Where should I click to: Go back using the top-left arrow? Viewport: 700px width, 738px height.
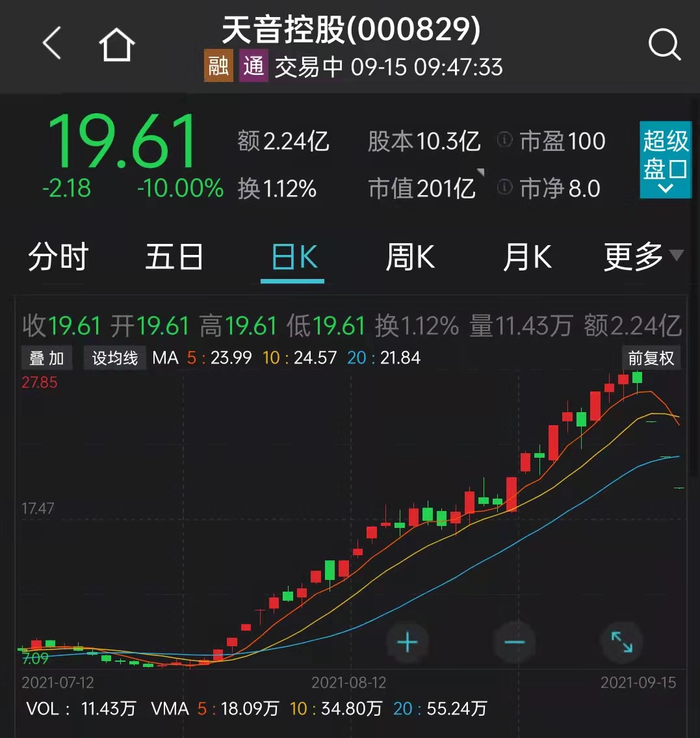point(52,44)
